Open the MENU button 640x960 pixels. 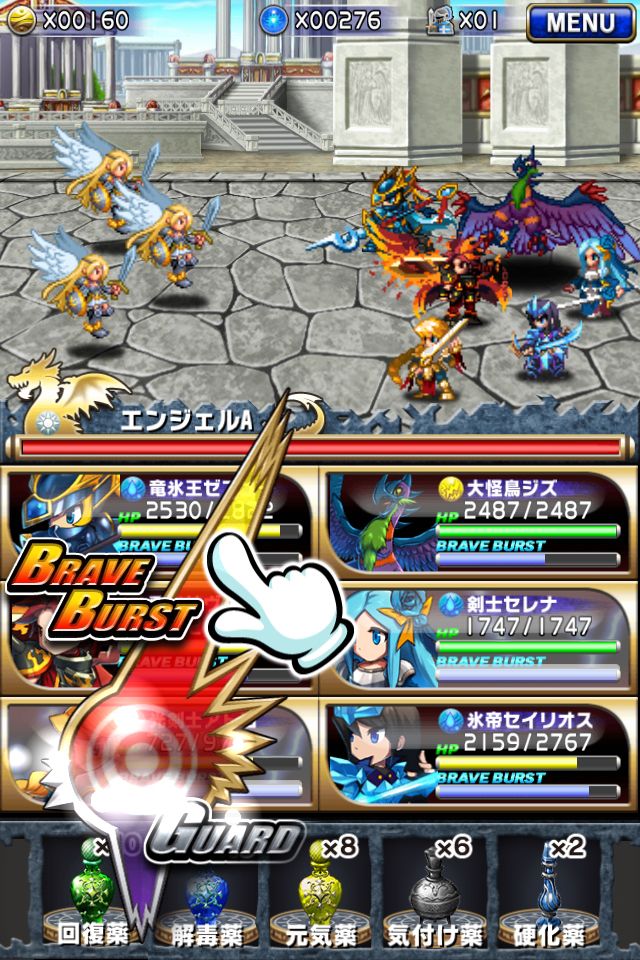click(581, 21)
